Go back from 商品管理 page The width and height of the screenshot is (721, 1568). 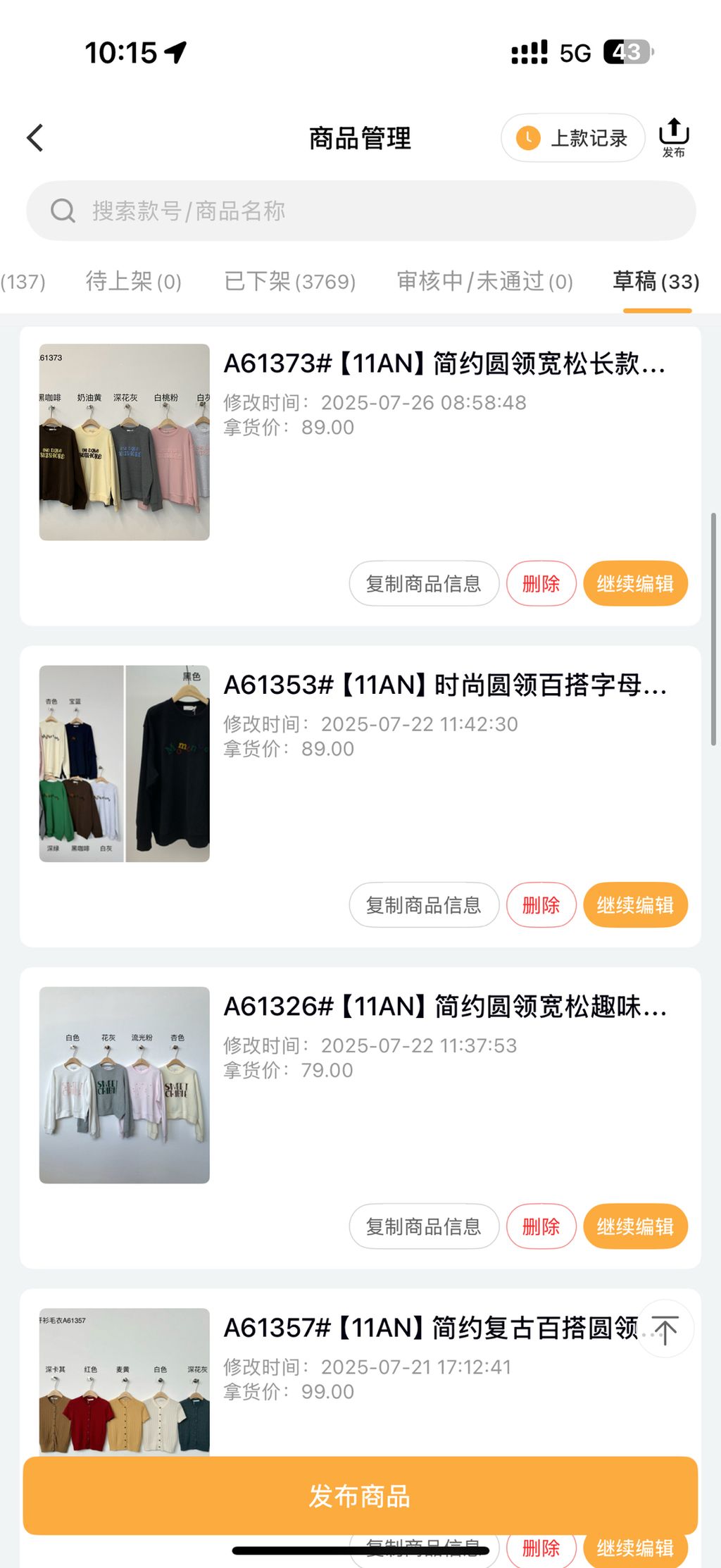pyautogui.click(x=35, y=138)
